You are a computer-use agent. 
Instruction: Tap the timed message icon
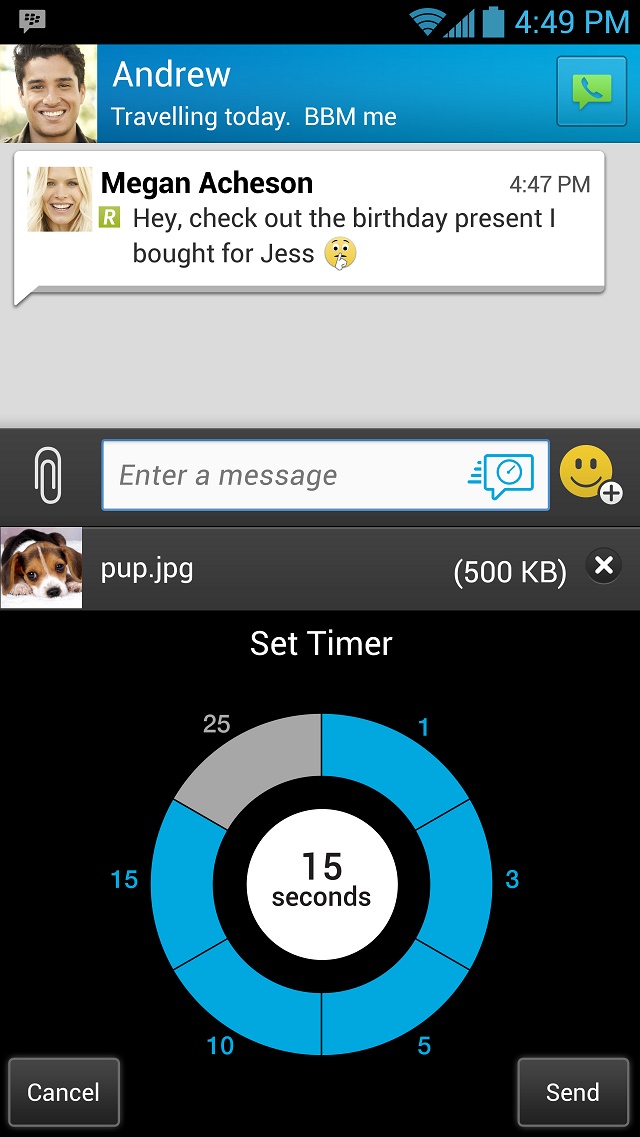click(501, 476)
